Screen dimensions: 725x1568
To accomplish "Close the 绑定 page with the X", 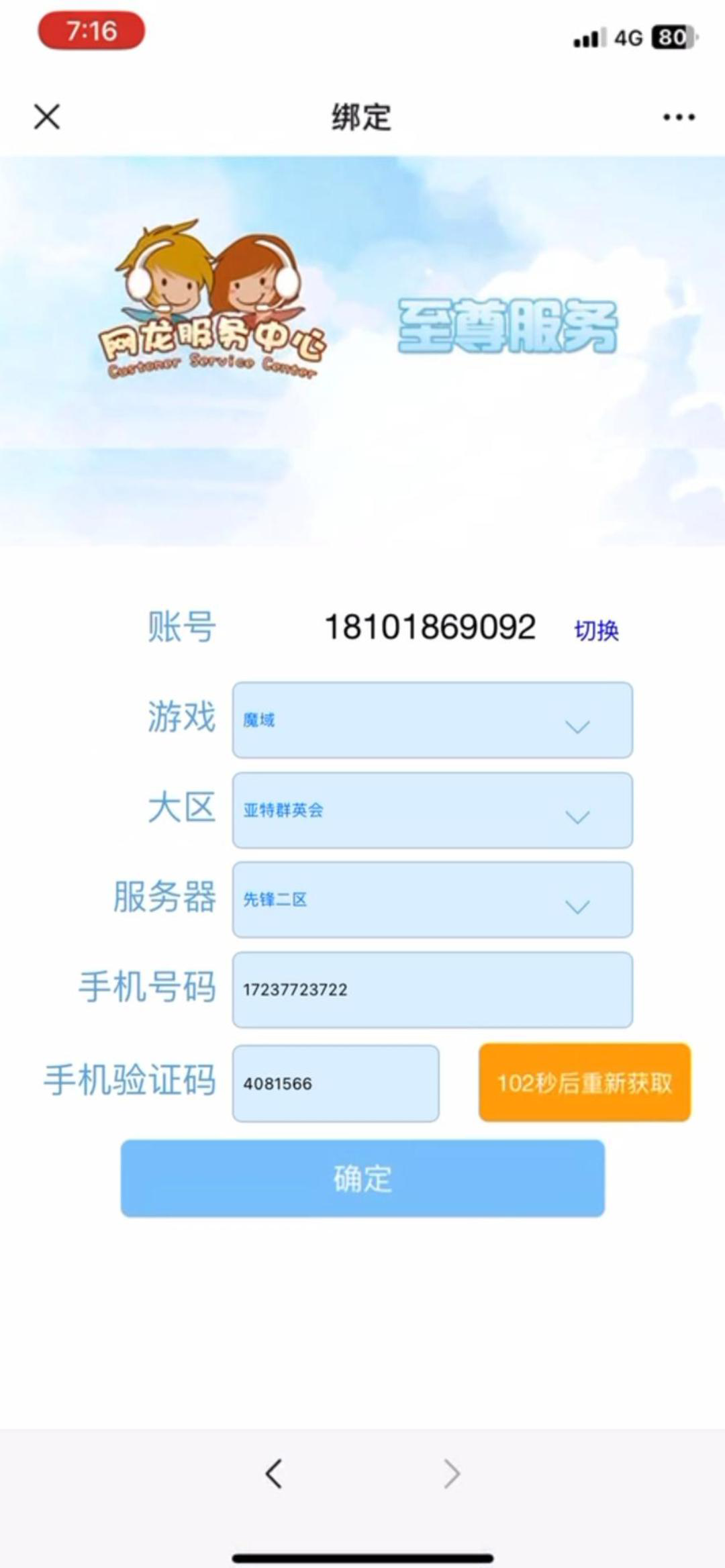I will point(47,117).
